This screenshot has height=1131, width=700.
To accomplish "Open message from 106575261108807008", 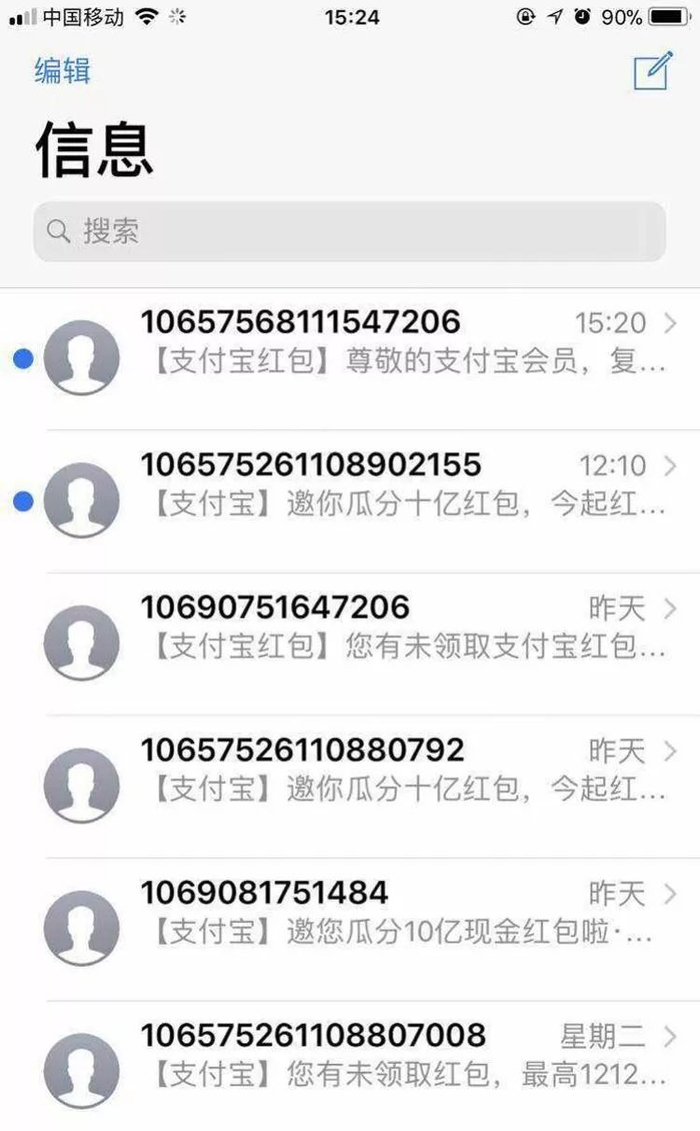I will click(400, 1055).
